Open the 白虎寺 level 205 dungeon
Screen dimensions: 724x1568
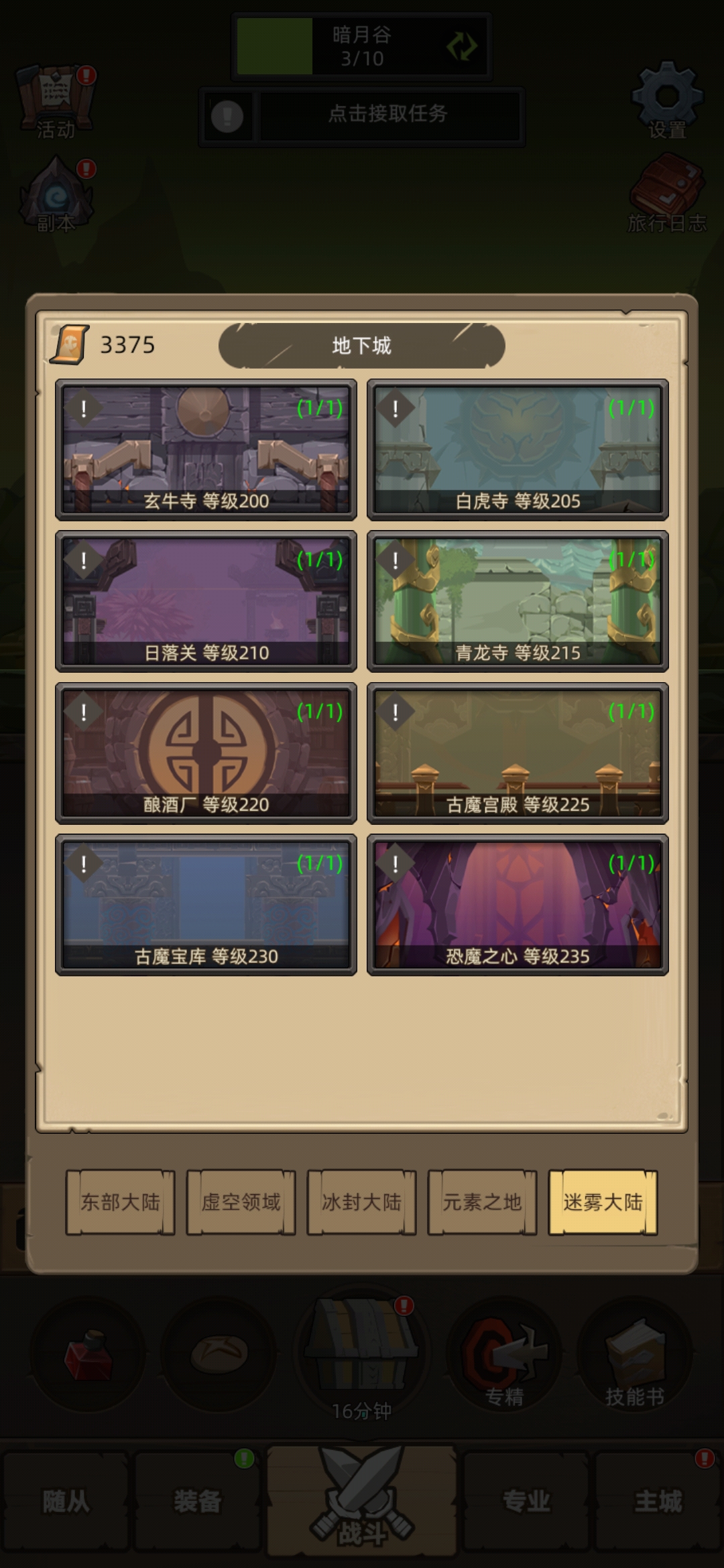click(518, 450)
